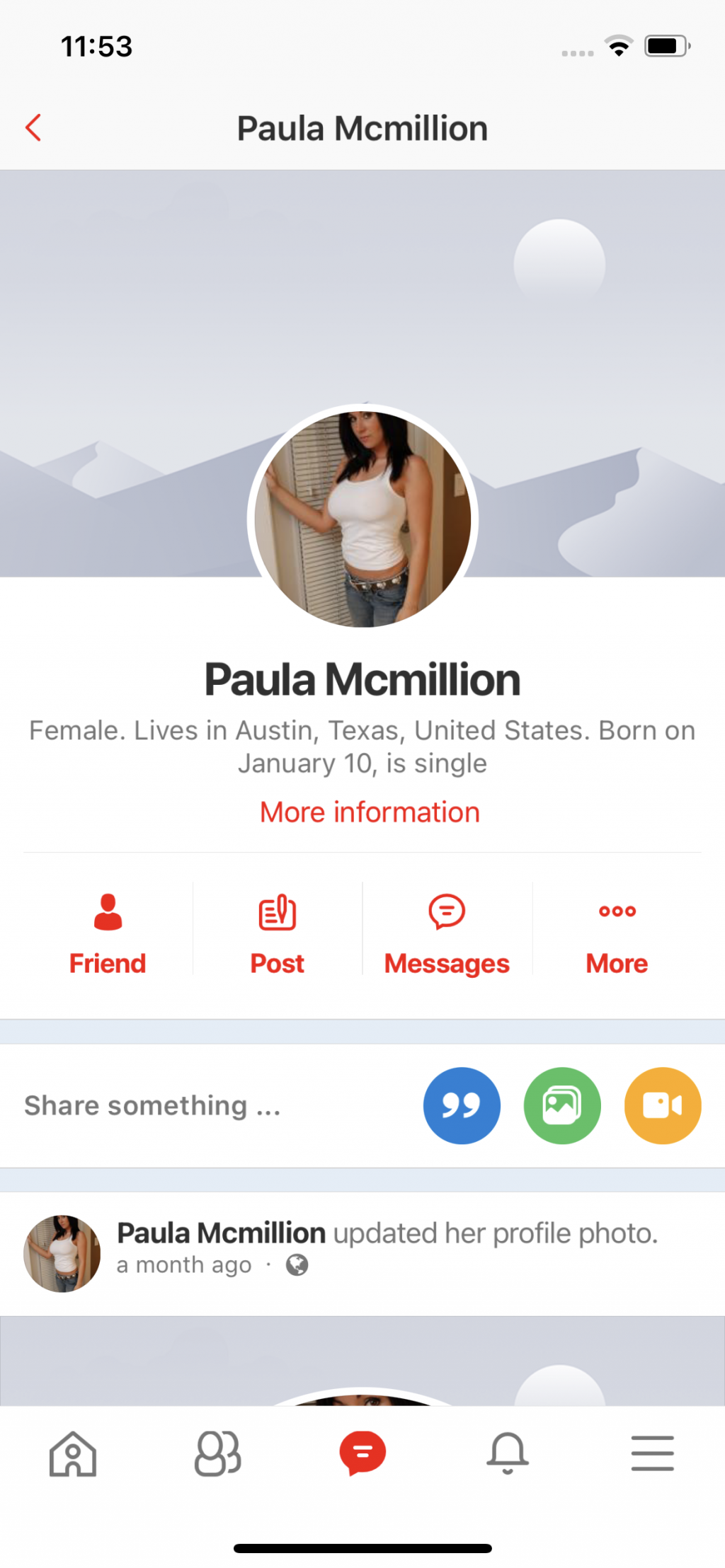Tap the Share something field
This screenshot has height=1568, width=725.
click(x=153, y=1105)
